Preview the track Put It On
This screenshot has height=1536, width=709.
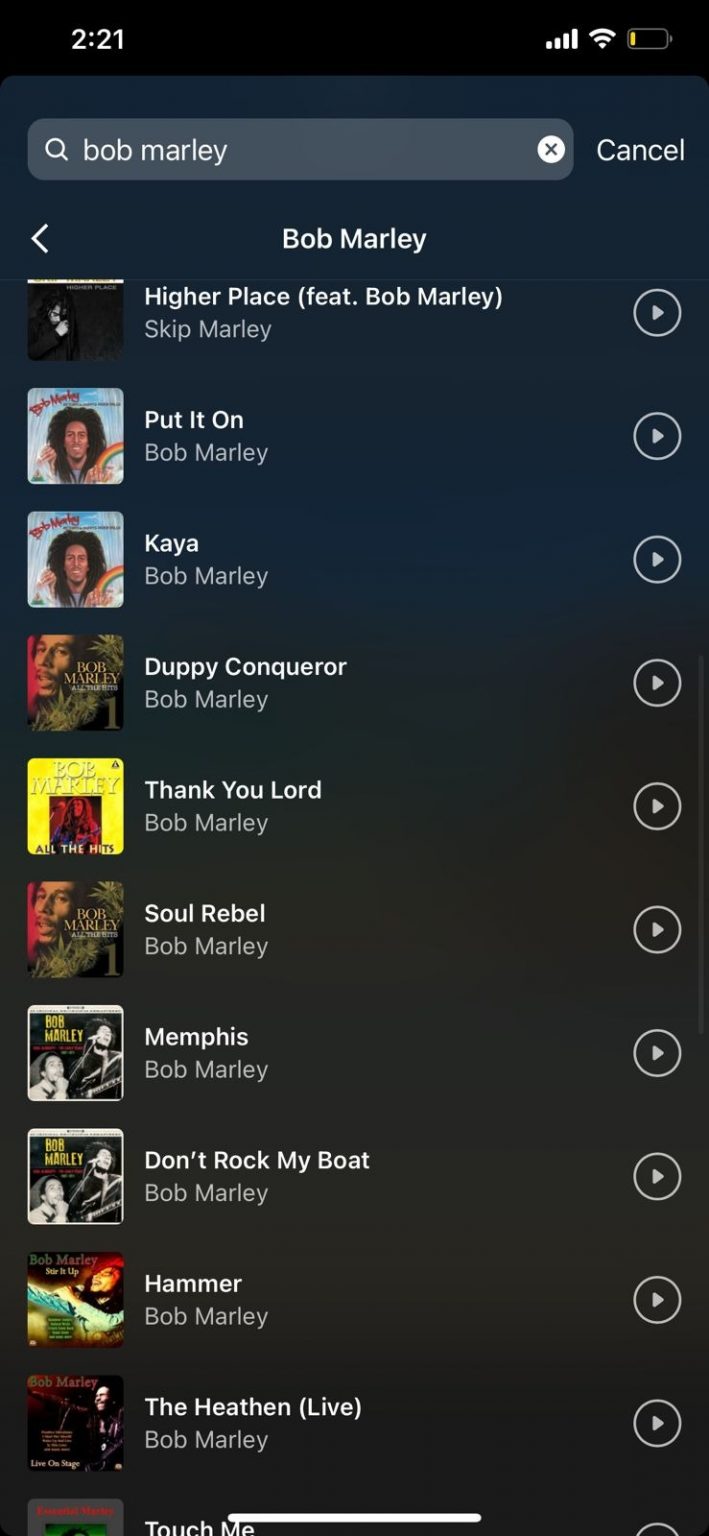click(657, 436)
